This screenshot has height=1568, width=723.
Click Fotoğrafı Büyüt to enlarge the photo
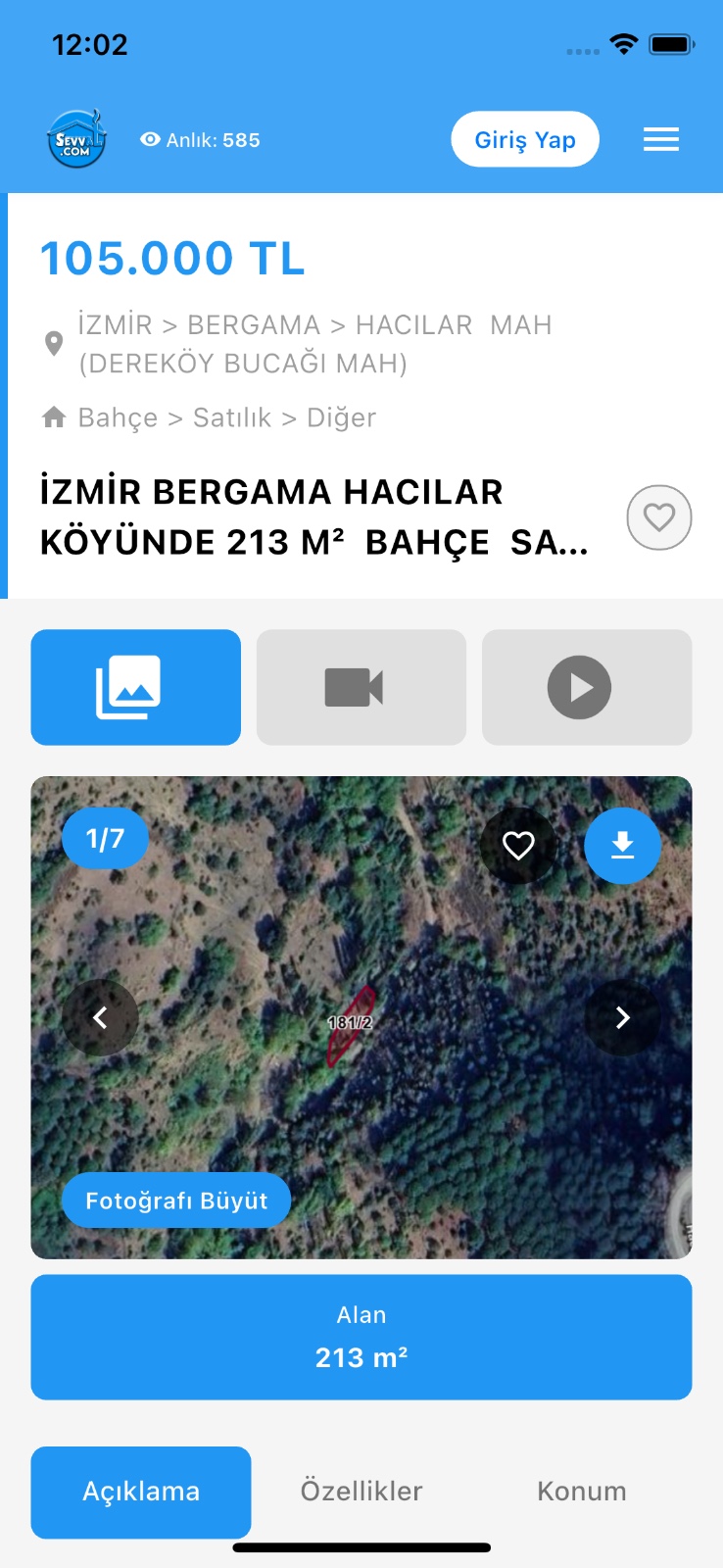175,1200
